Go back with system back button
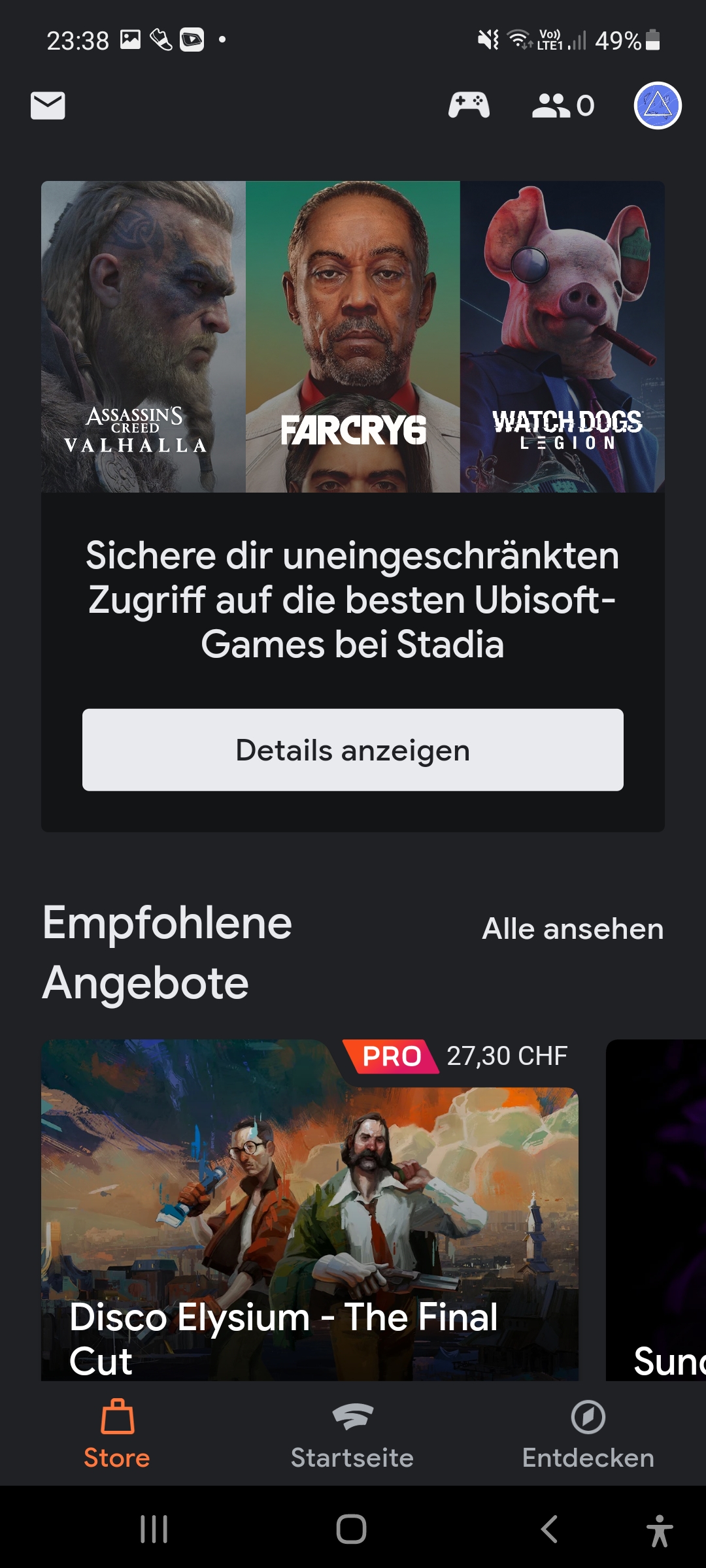Screen dimensions: 706x1568 (549, 1529)
